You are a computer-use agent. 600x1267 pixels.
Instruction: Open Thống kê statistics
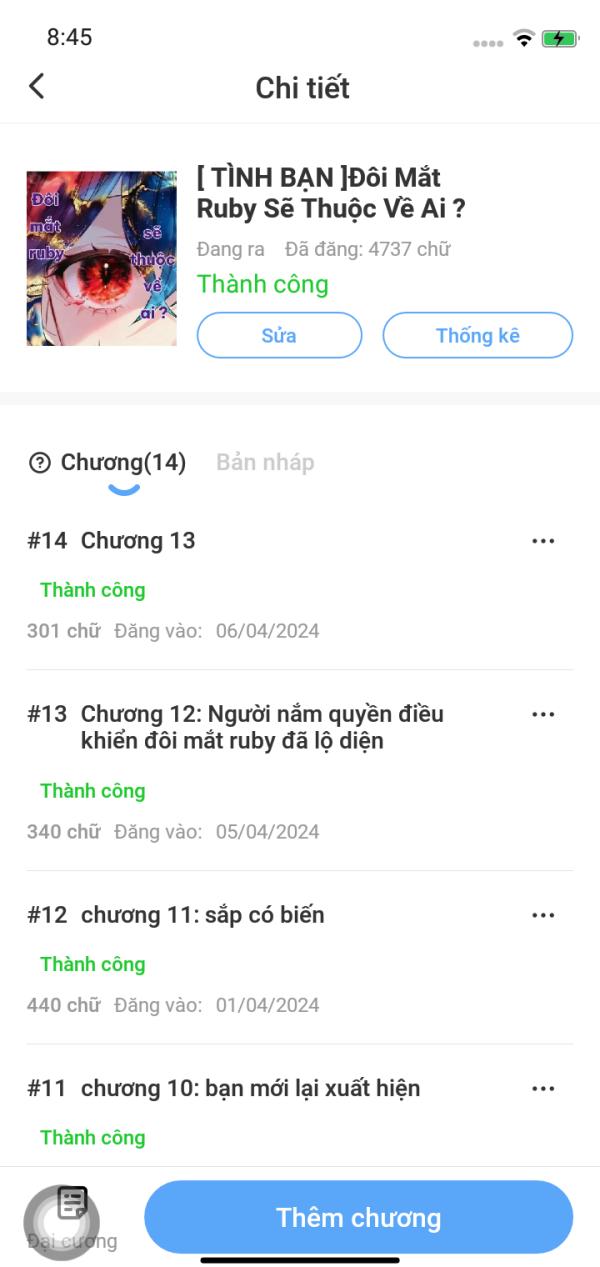click(477, 335)
